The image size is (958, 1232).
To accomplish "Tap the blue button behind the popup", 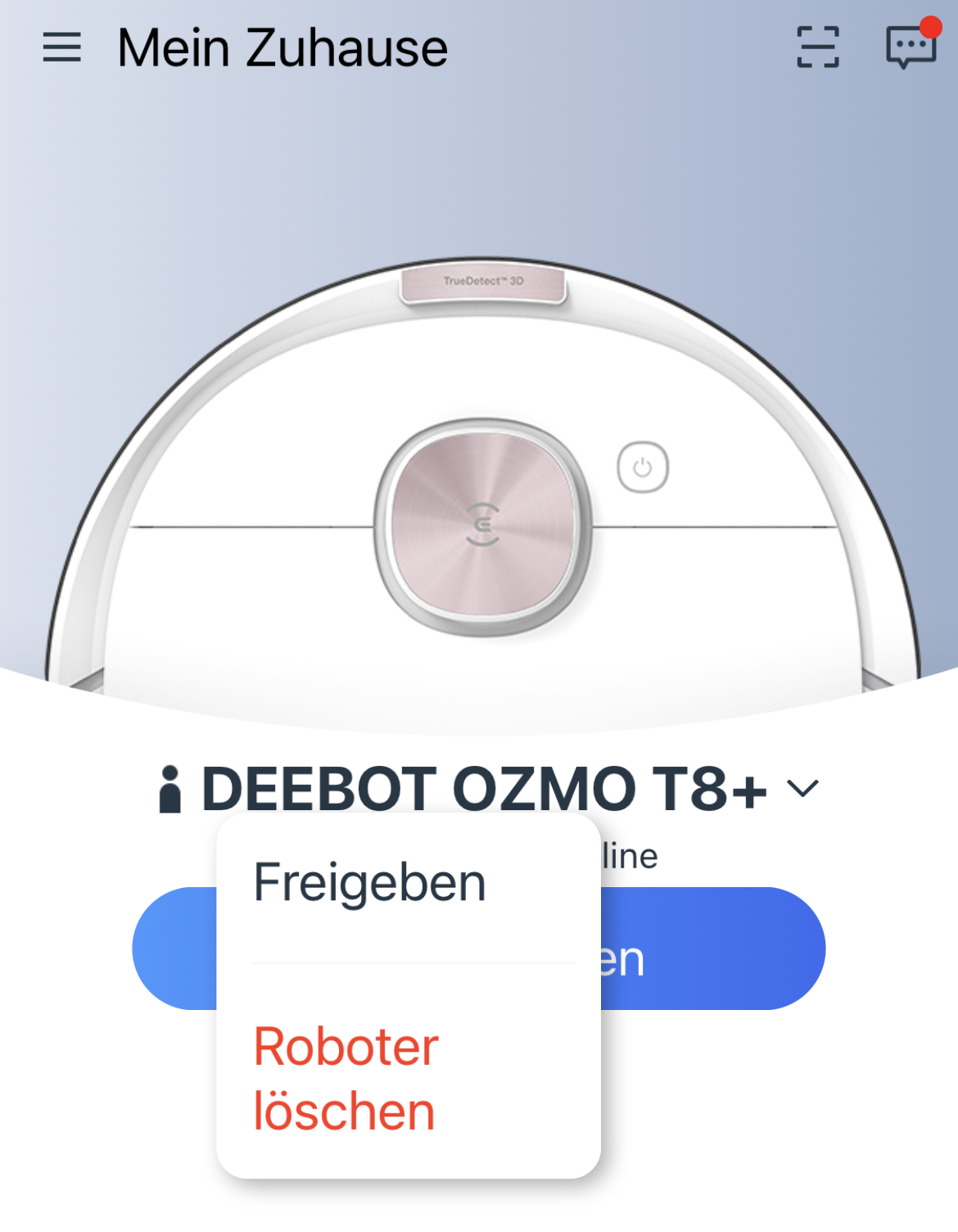I will tap(712, 949).
